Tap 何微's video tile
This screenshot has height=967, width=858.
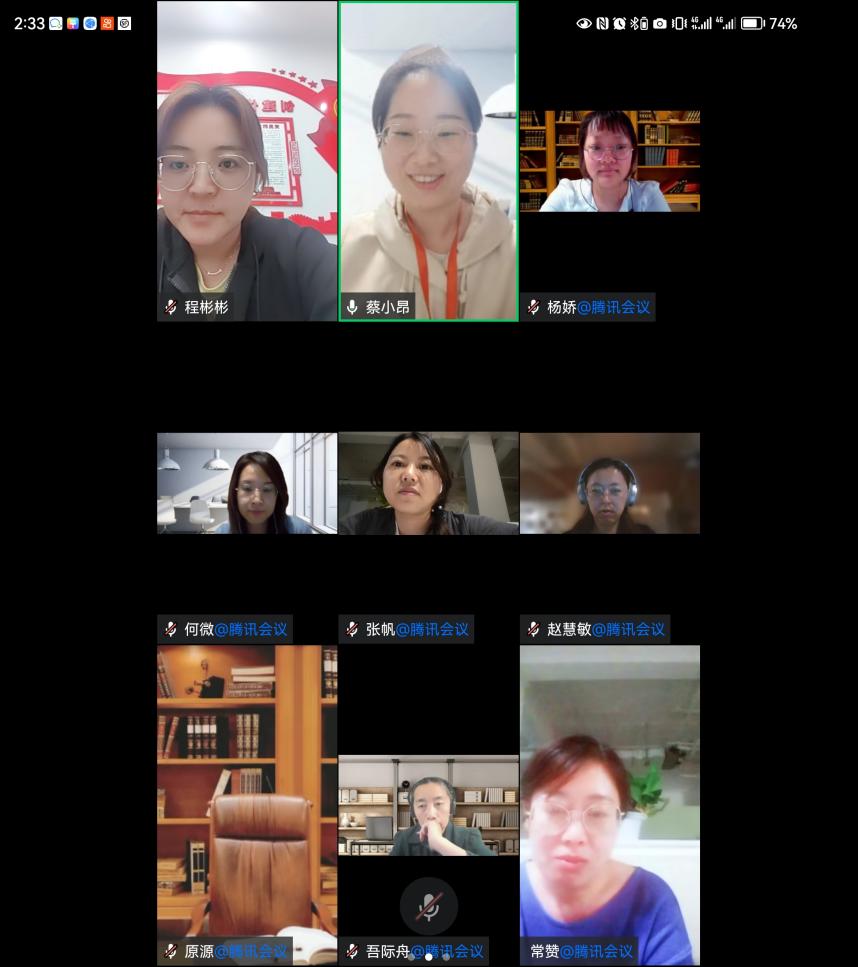coord(247,483)
